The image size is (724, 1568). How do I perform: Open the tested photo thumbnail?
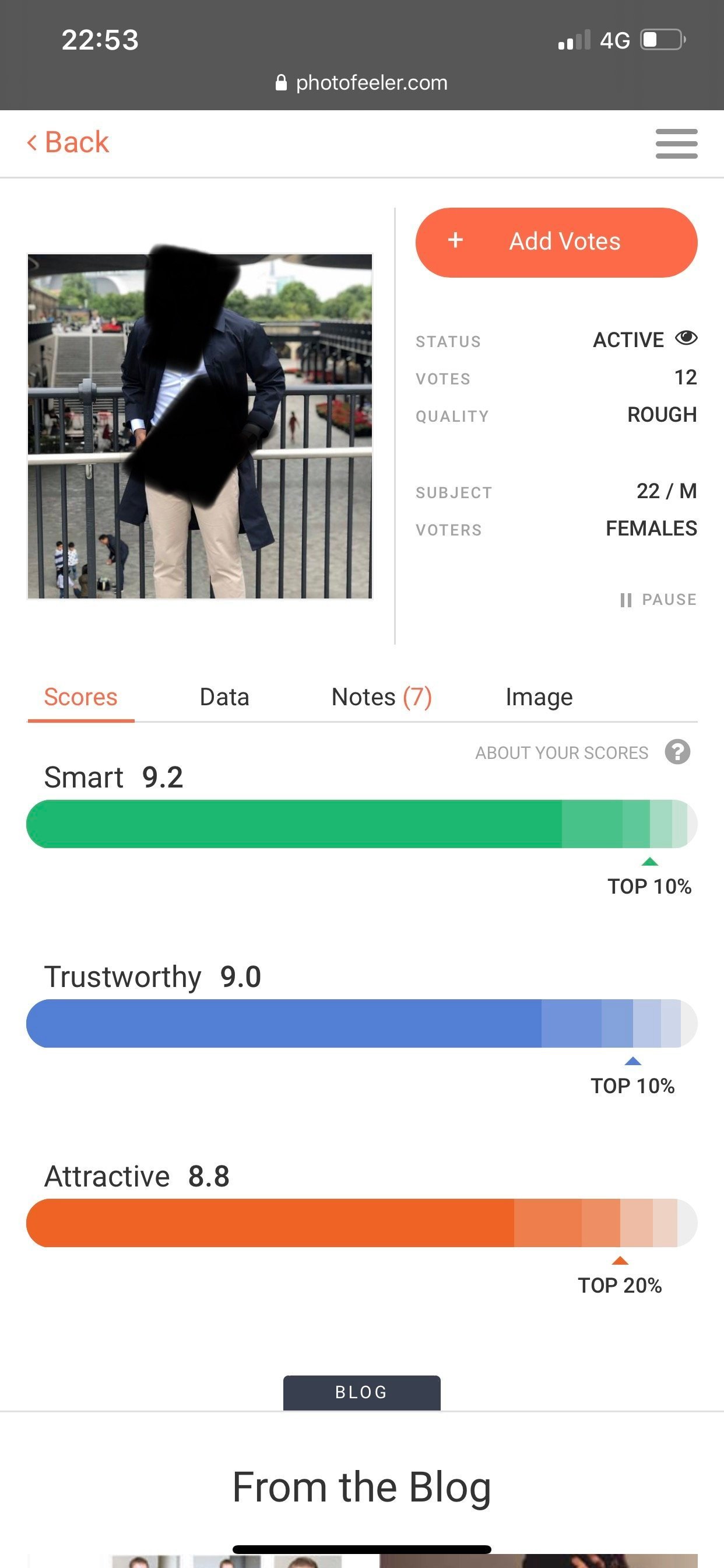pos(199,426)
